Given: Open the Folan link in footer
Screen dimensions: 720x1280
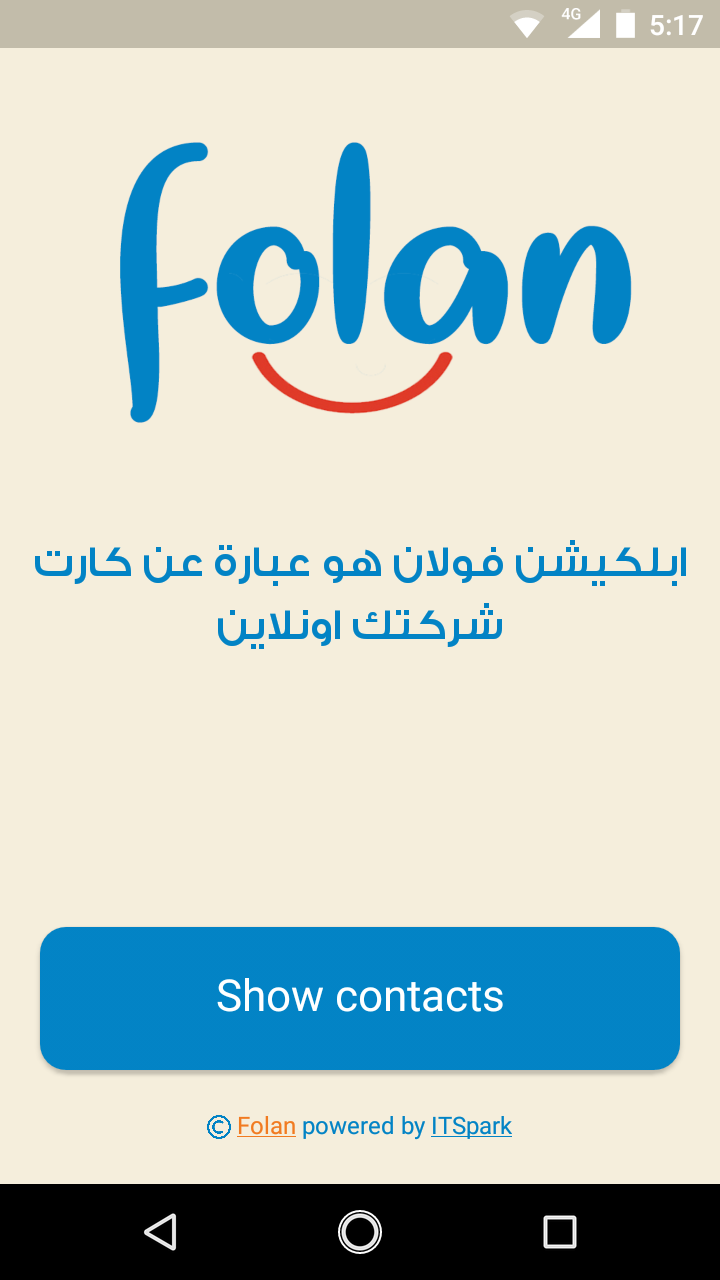Looking at the screenshot, I should (x=266, y=1126).
